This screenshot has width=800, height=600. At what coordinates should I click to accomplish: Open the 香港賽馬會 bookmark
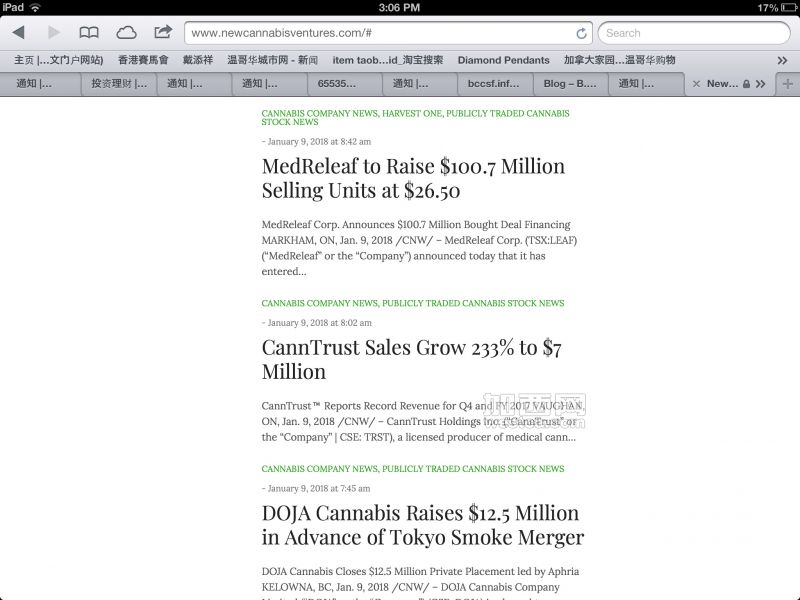(143, 60)
